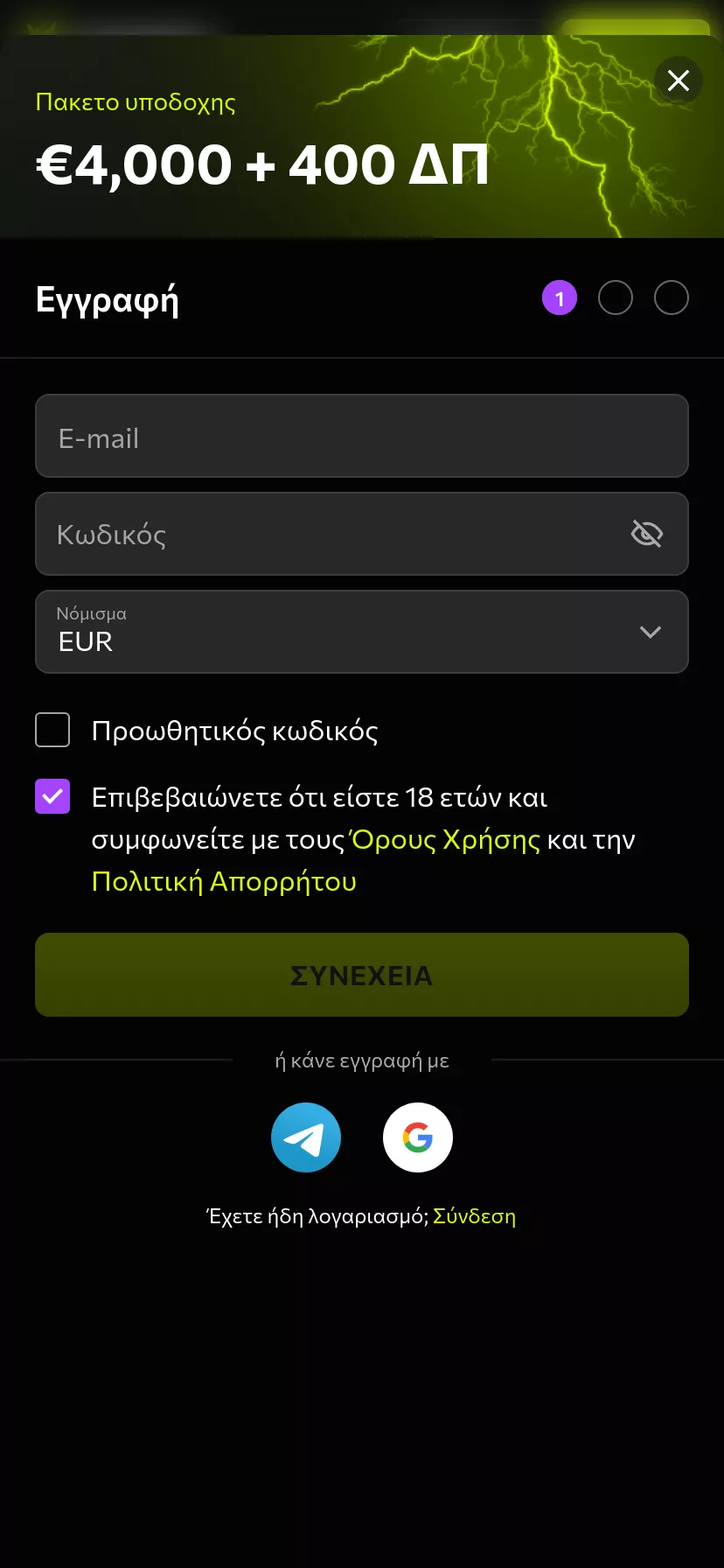Click Σύνδεση to log in

(476, 1216)
